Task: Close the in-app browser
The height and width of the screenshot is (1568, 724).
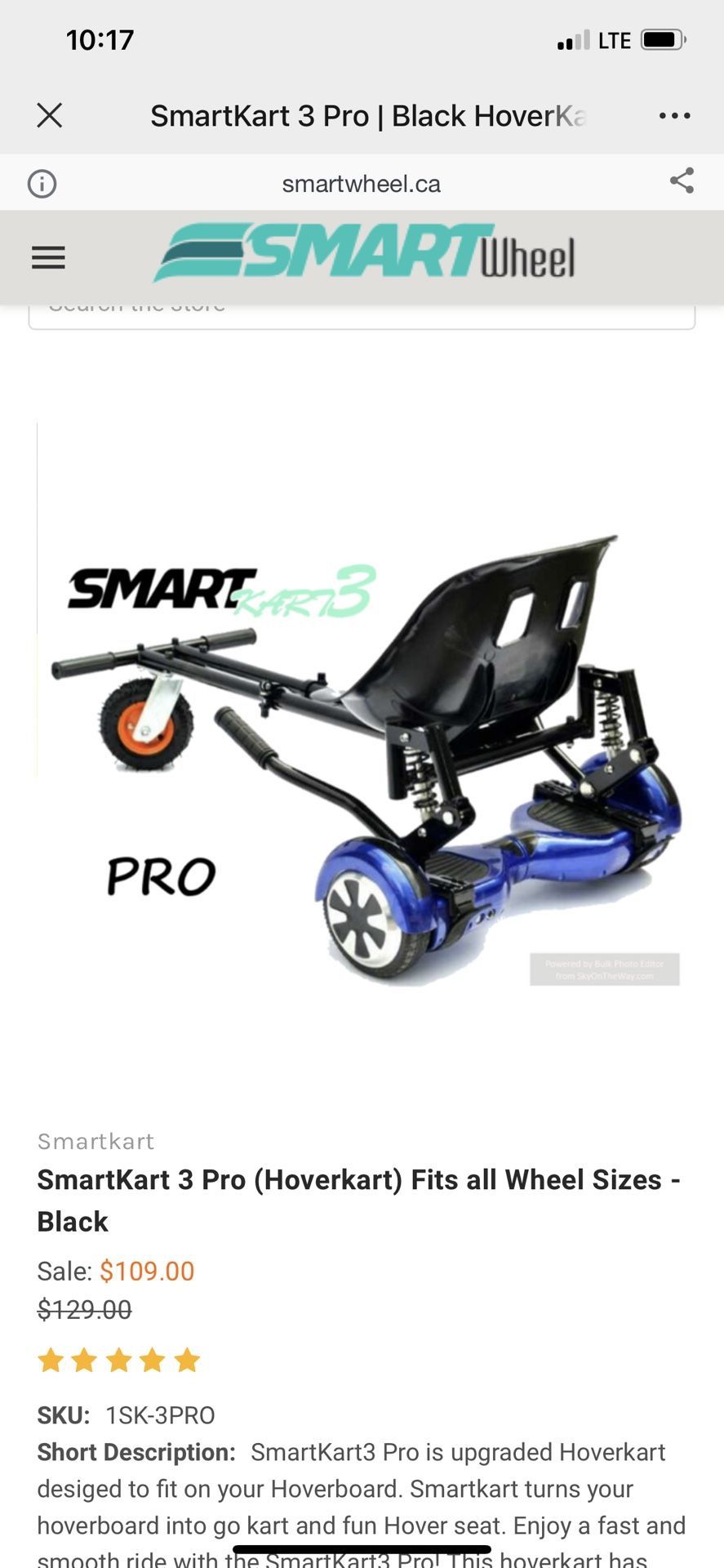Action: (x=50, y=115)
